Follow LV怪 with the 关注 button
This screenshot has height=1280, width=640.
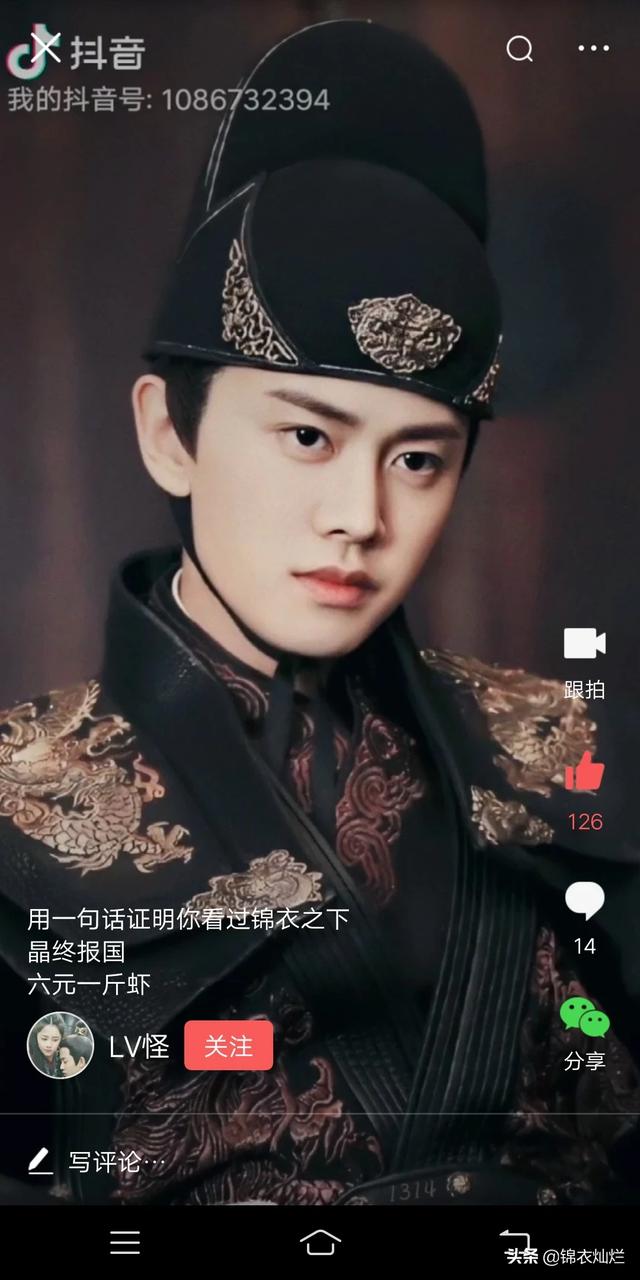(x=228, y=1046)
